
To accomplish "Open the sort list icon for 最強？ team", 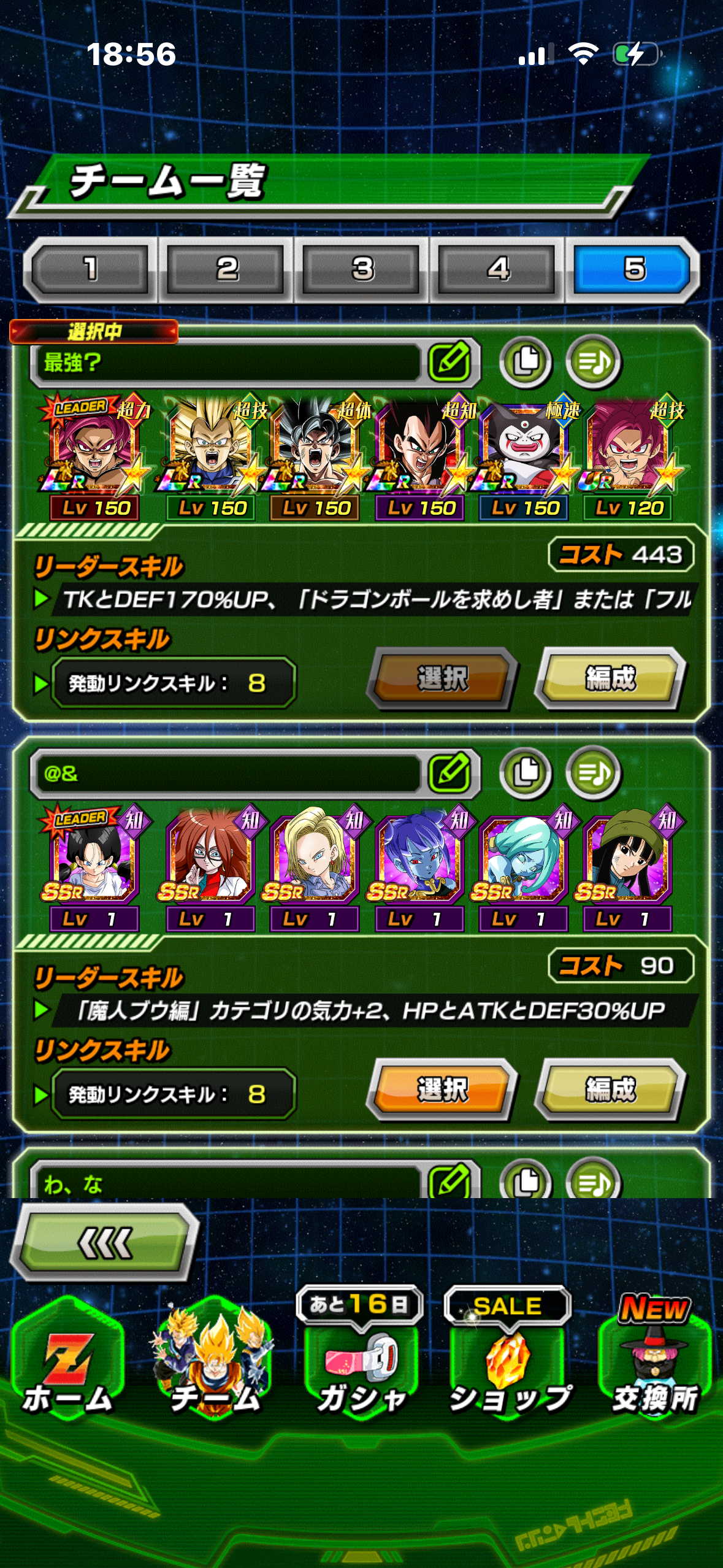I will [x=593, y=362].
